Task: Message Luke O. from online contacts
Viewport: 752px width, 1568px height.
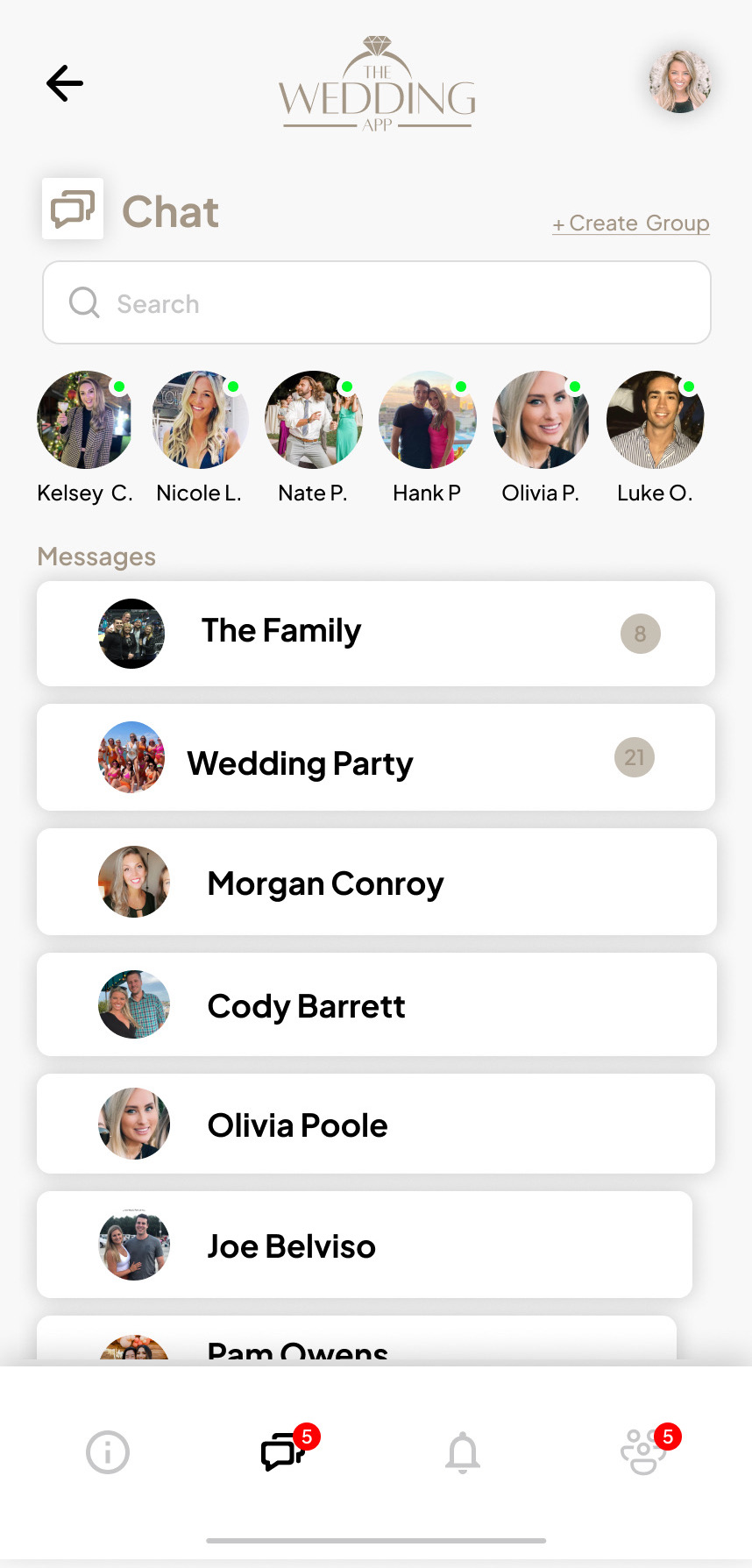Action: pyautogui.click(x=655, y=420)
